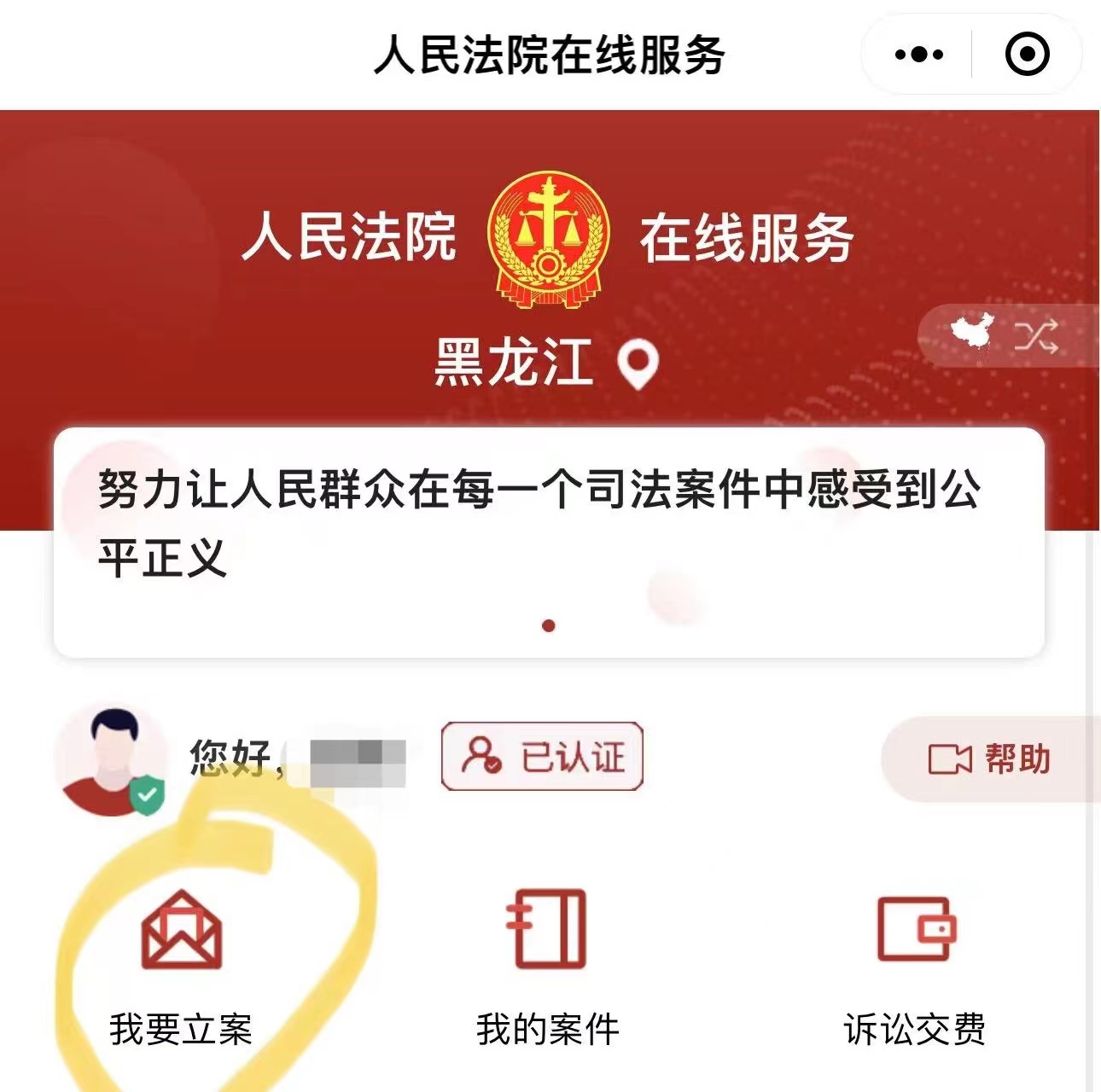Tap the China map region switch button
This screenshot has height=1092, width=1101.
[1007, 335]
